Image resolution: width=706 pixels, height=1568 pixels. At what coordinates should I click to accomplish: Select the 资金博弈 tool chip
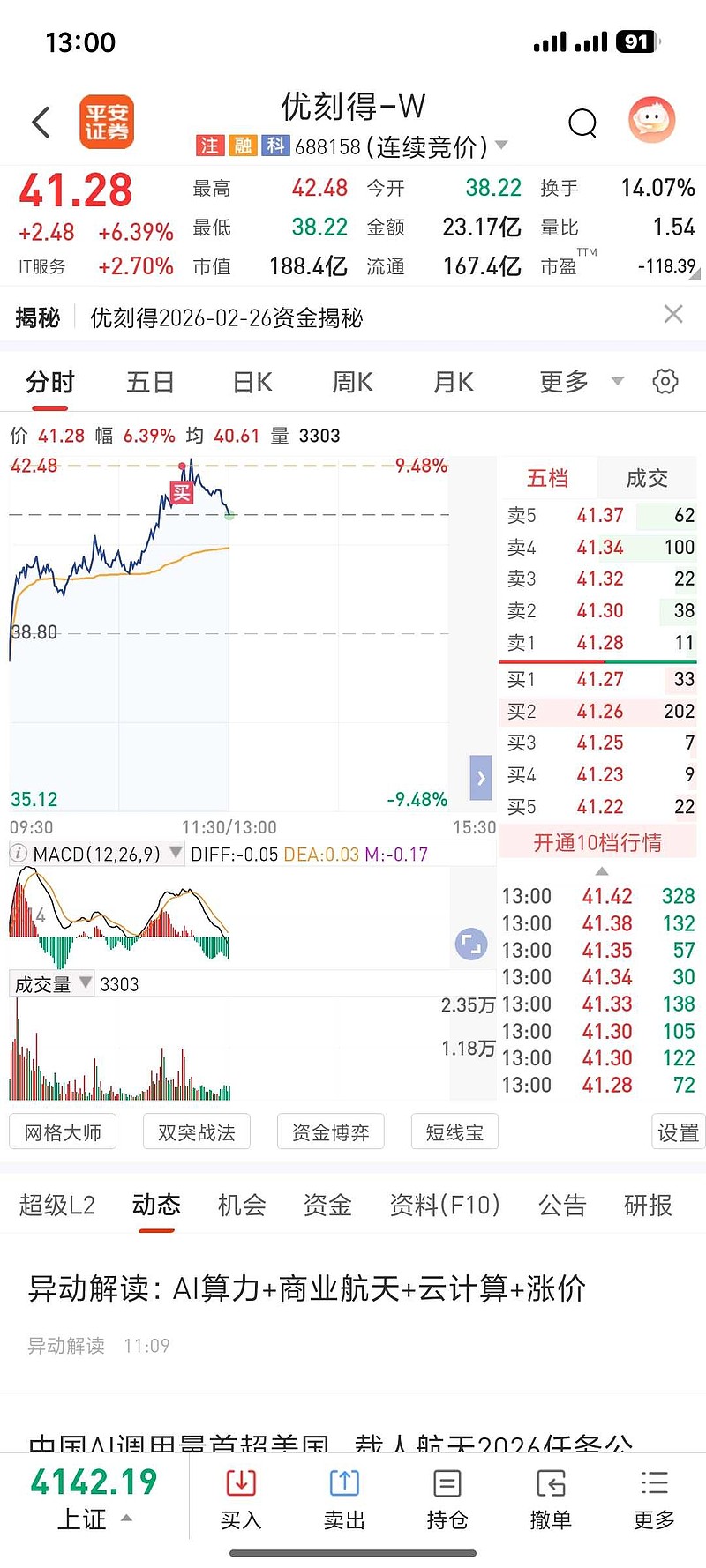click(x=331, y=1132)
